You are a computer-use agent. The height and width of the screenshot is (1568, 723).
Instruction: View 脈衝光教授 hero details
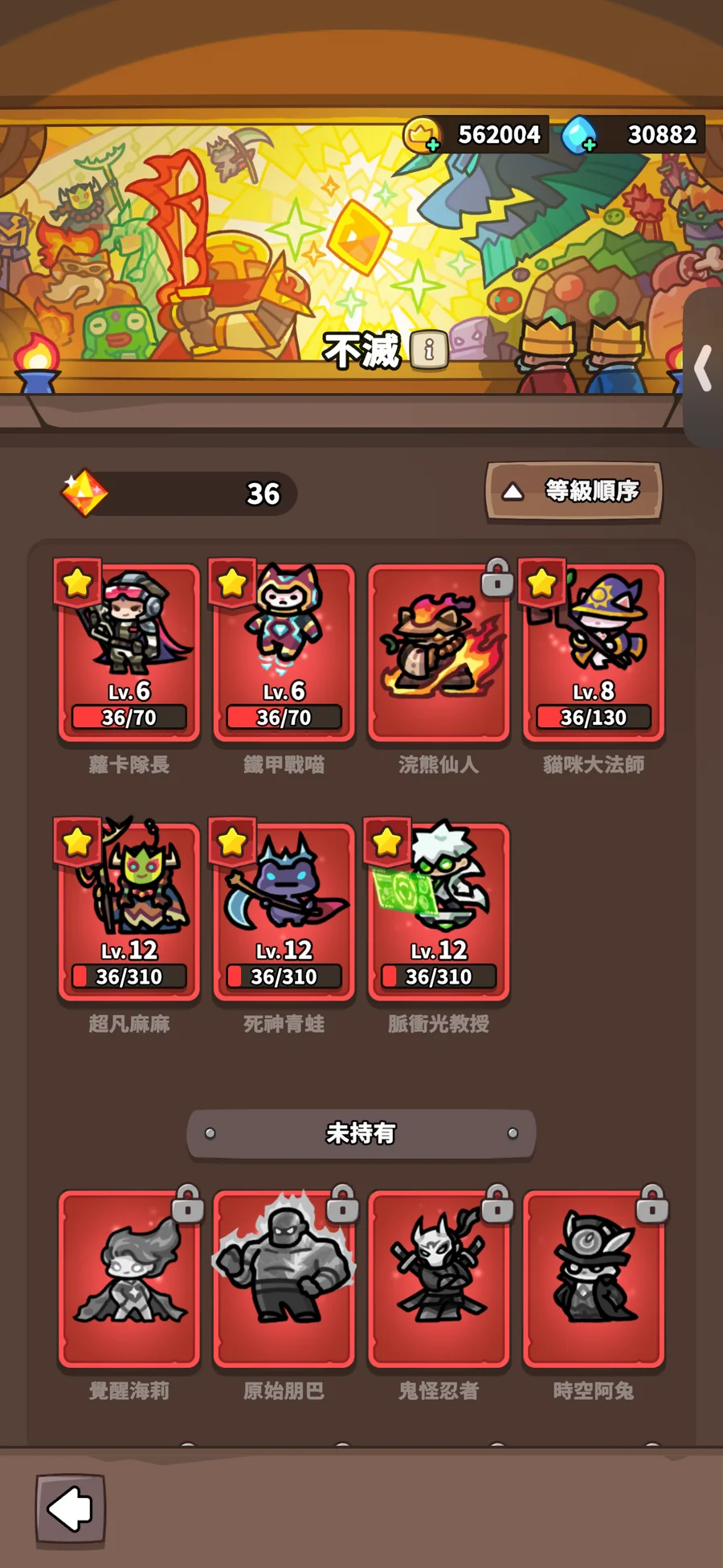pyautogui.click(x=439, y=912)
